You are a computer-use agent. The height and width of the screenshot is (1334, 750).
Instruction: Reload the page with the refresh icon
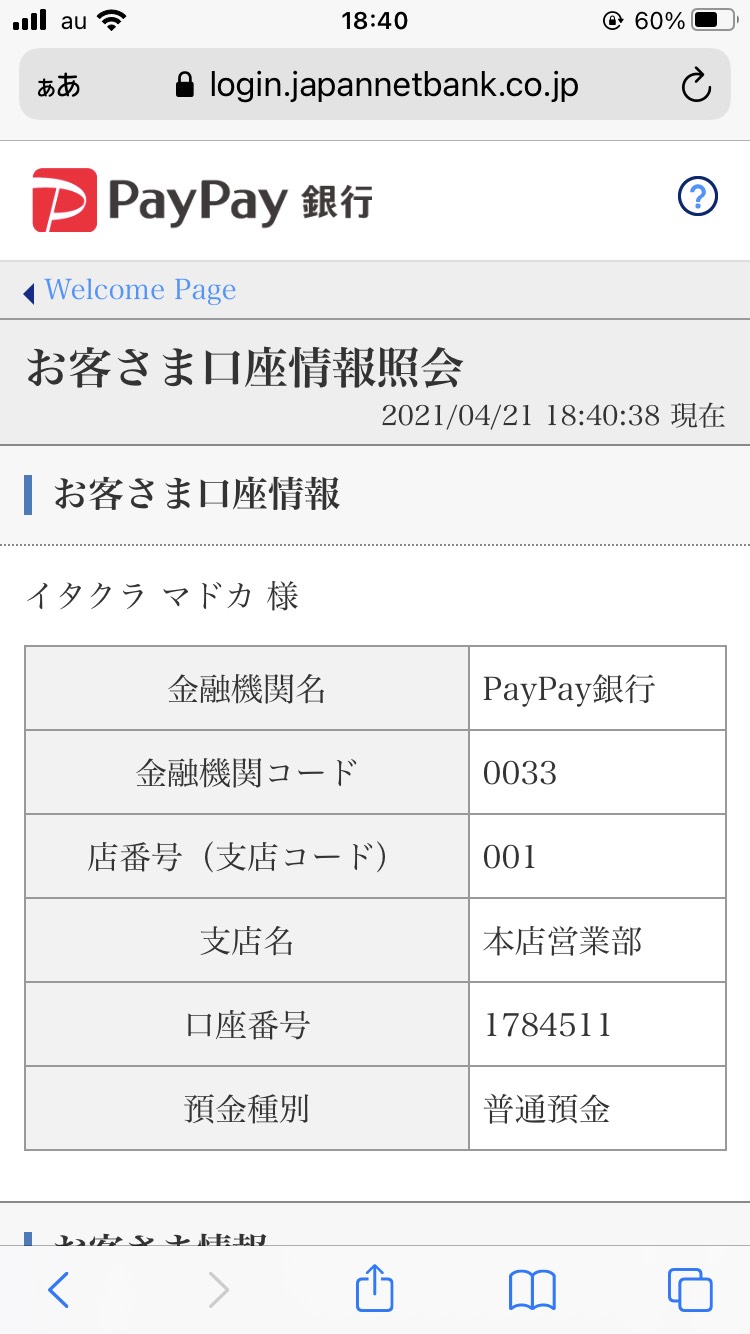tap(695, 86)
